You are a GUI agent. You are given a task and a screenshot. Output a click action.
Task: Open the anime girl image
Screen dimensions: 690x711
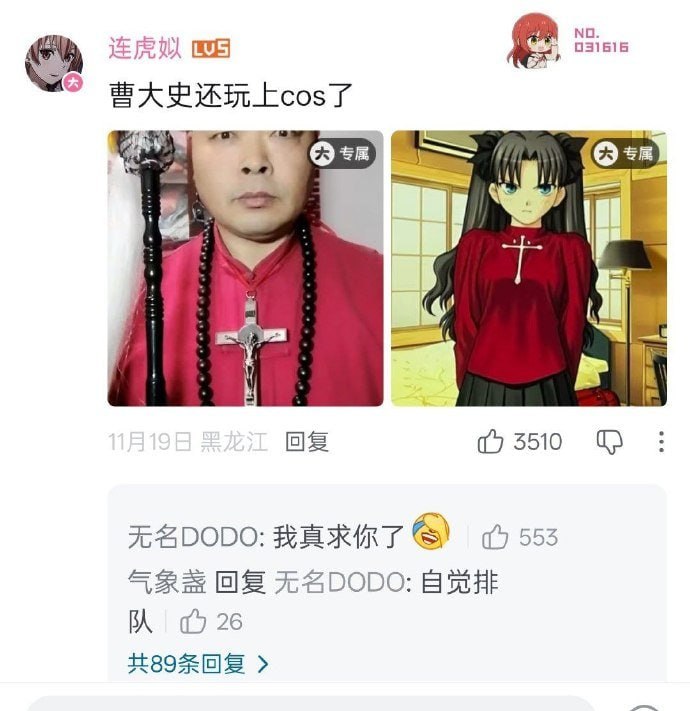point(528,268)
